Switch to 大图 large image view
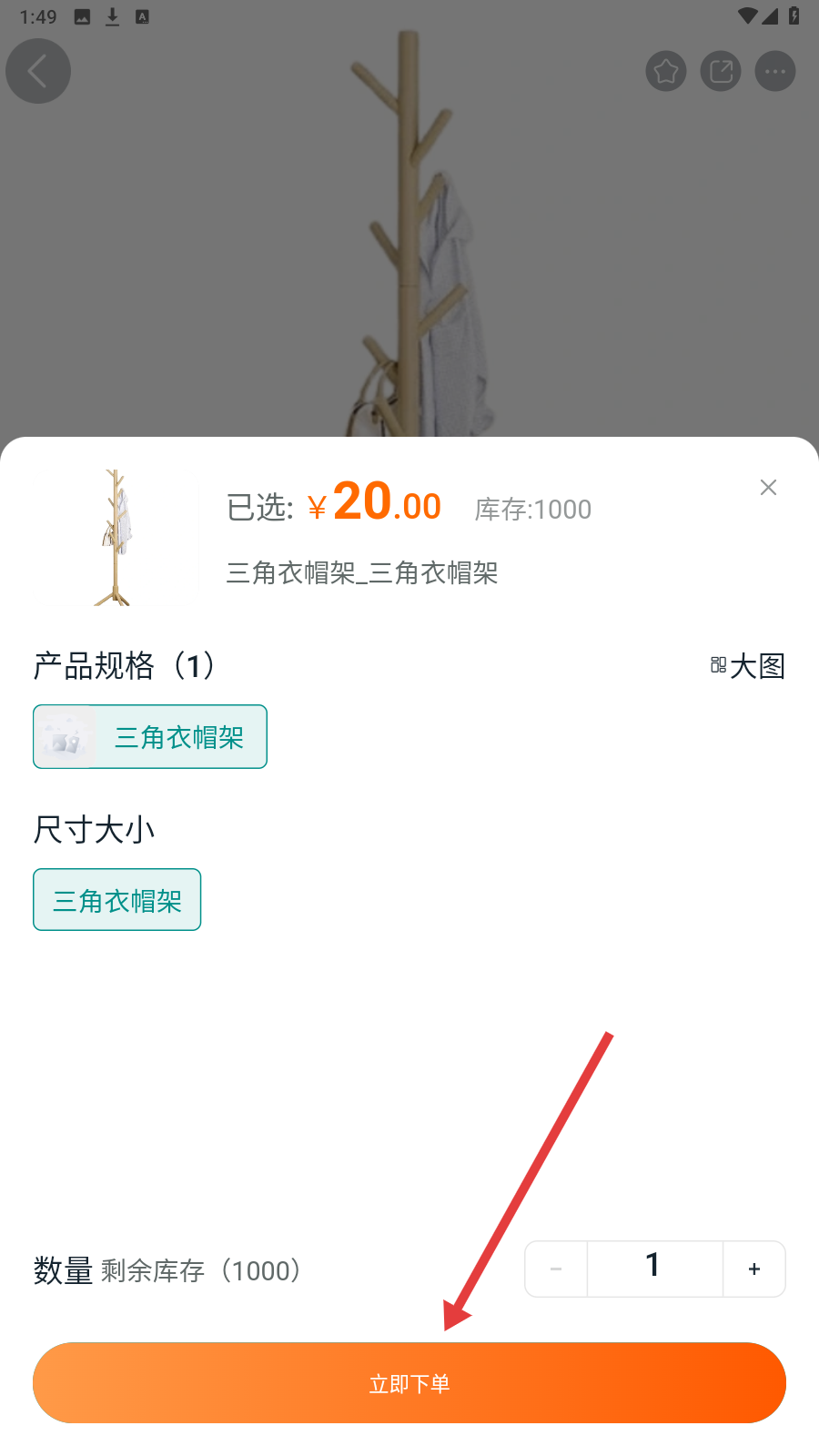 747,666
